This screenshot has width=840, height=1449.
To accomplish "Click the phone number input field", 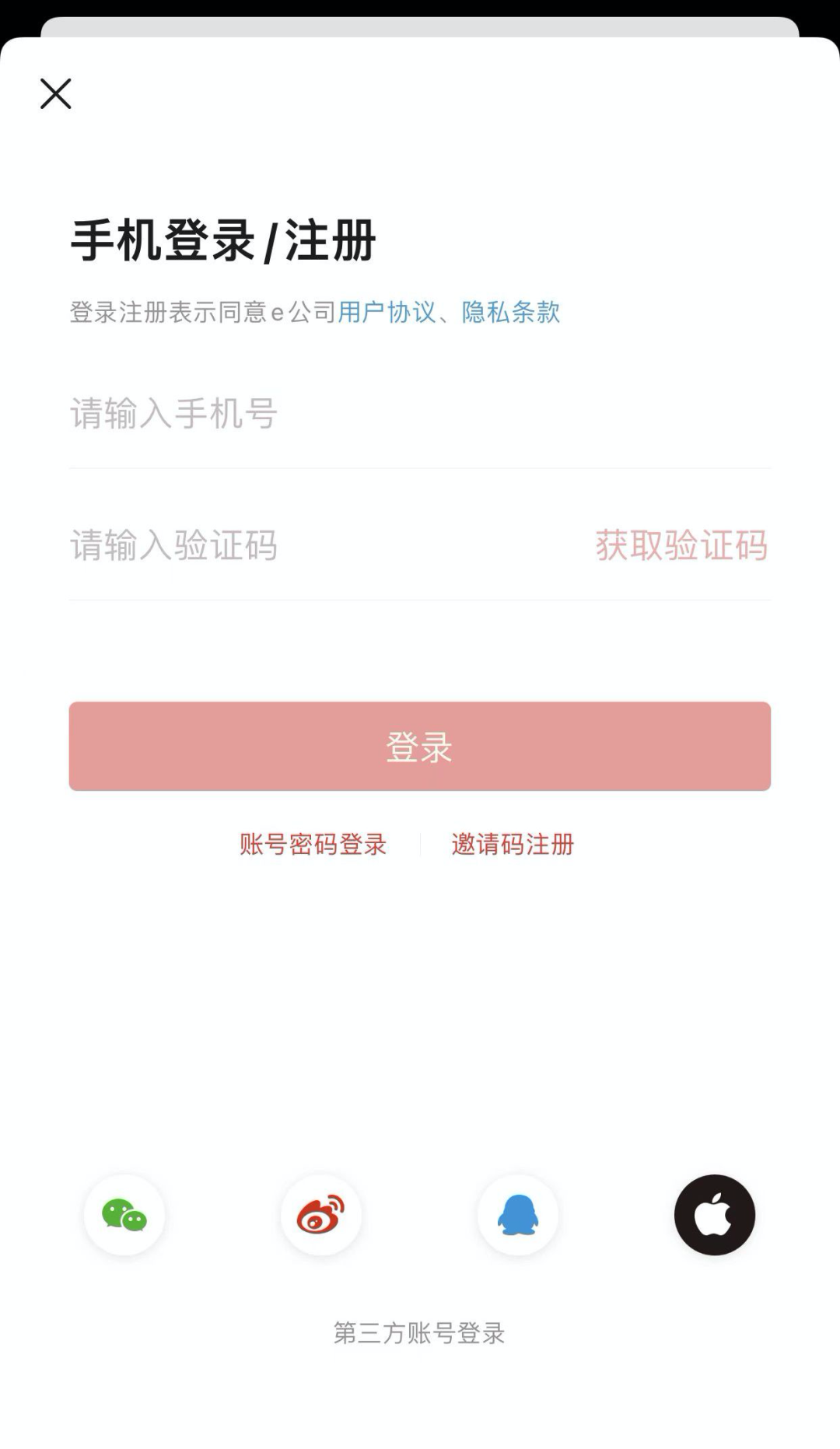I will [311, 416].
